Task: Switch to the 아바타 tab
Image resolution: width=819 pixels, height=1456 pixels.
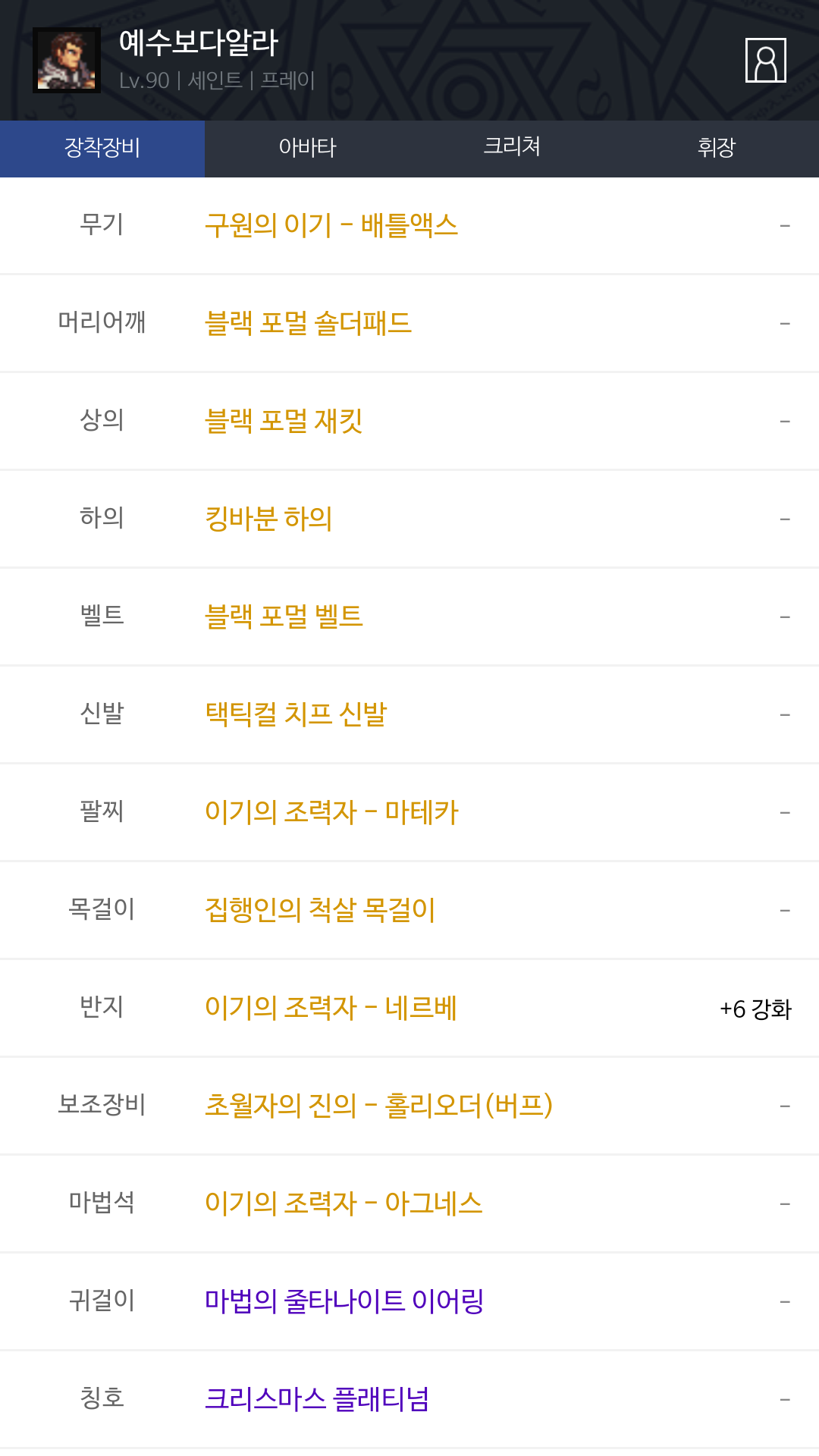Action: pos(307,149)
